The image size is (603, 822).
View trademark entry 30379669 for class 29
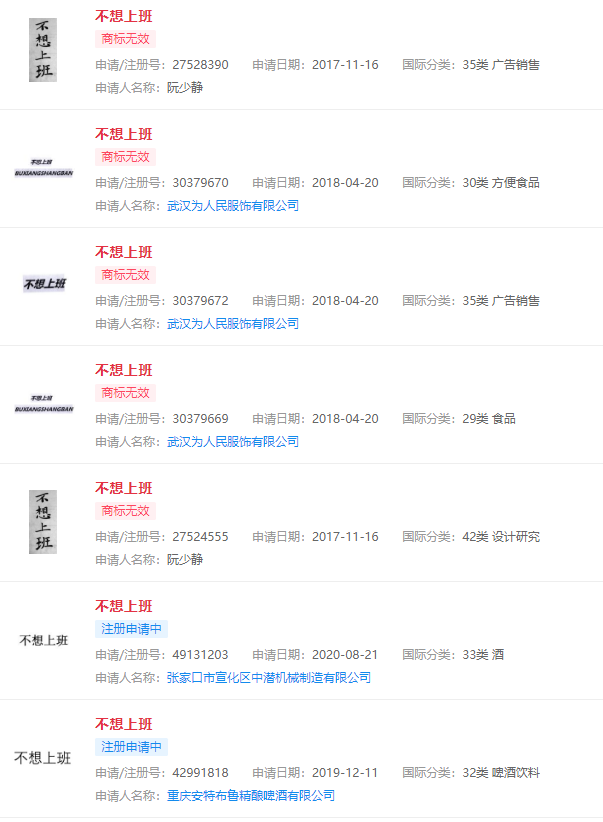click(x=124, y=370)
